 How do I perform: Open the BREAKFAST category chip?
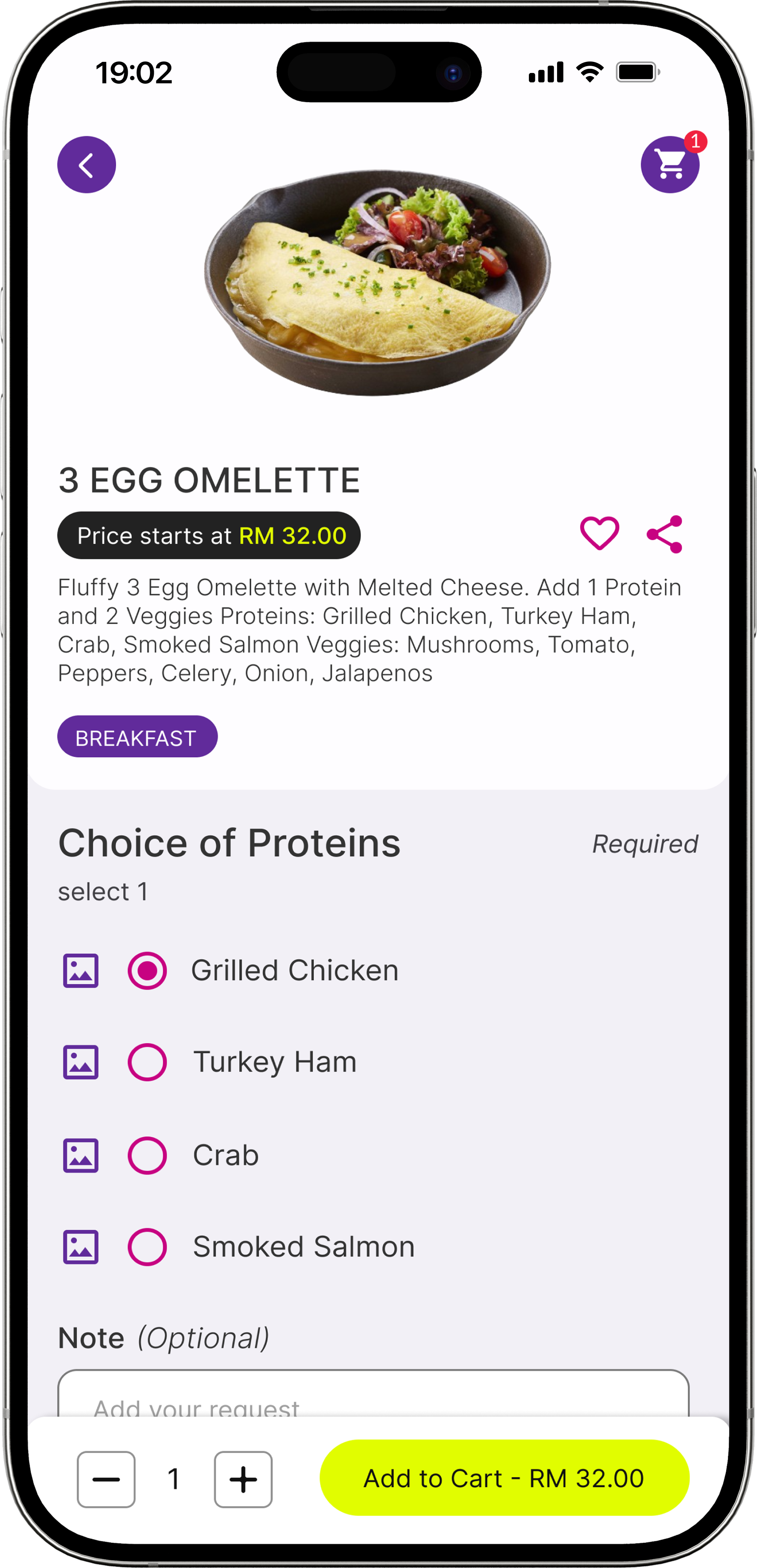point(137,737)
